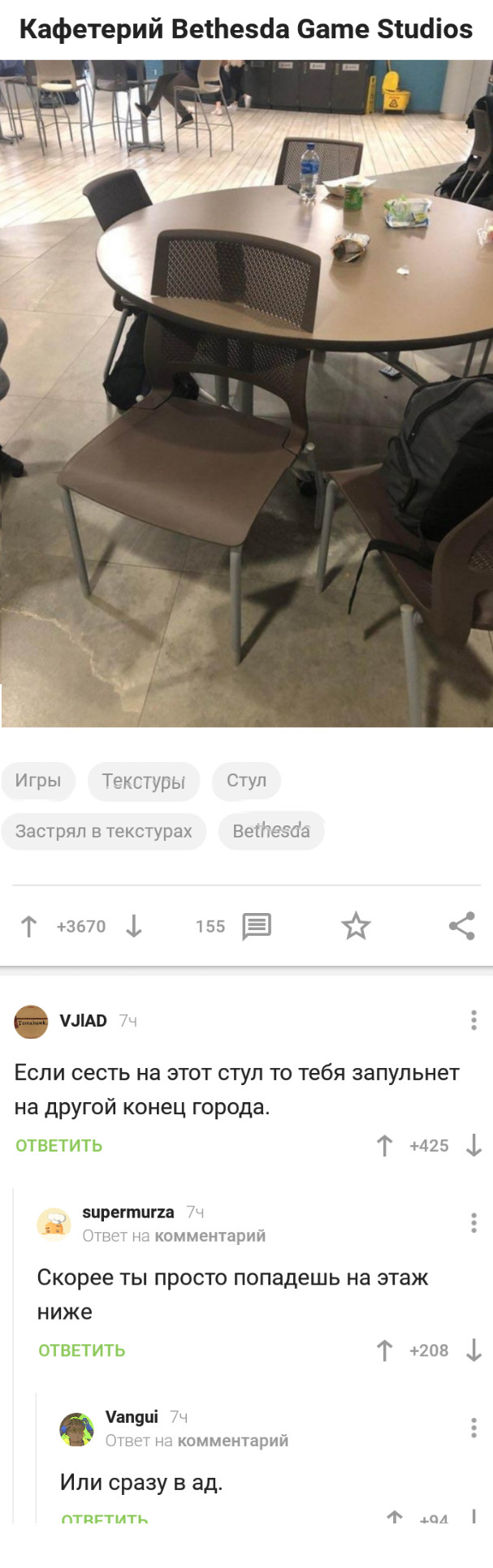Open the Bethesda cafeteria post image

(x=246, y=393)
